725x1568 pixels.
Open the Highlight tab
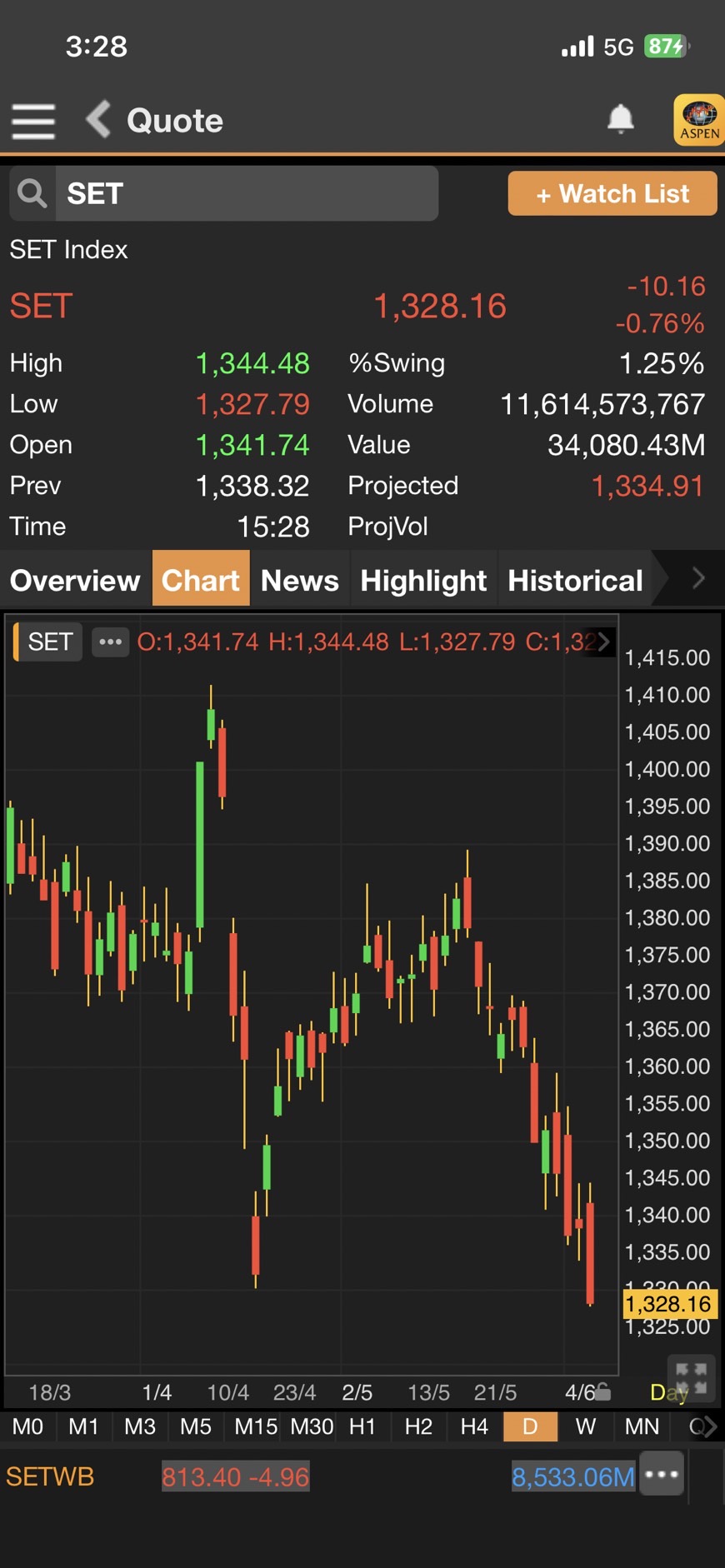[423, 580]
